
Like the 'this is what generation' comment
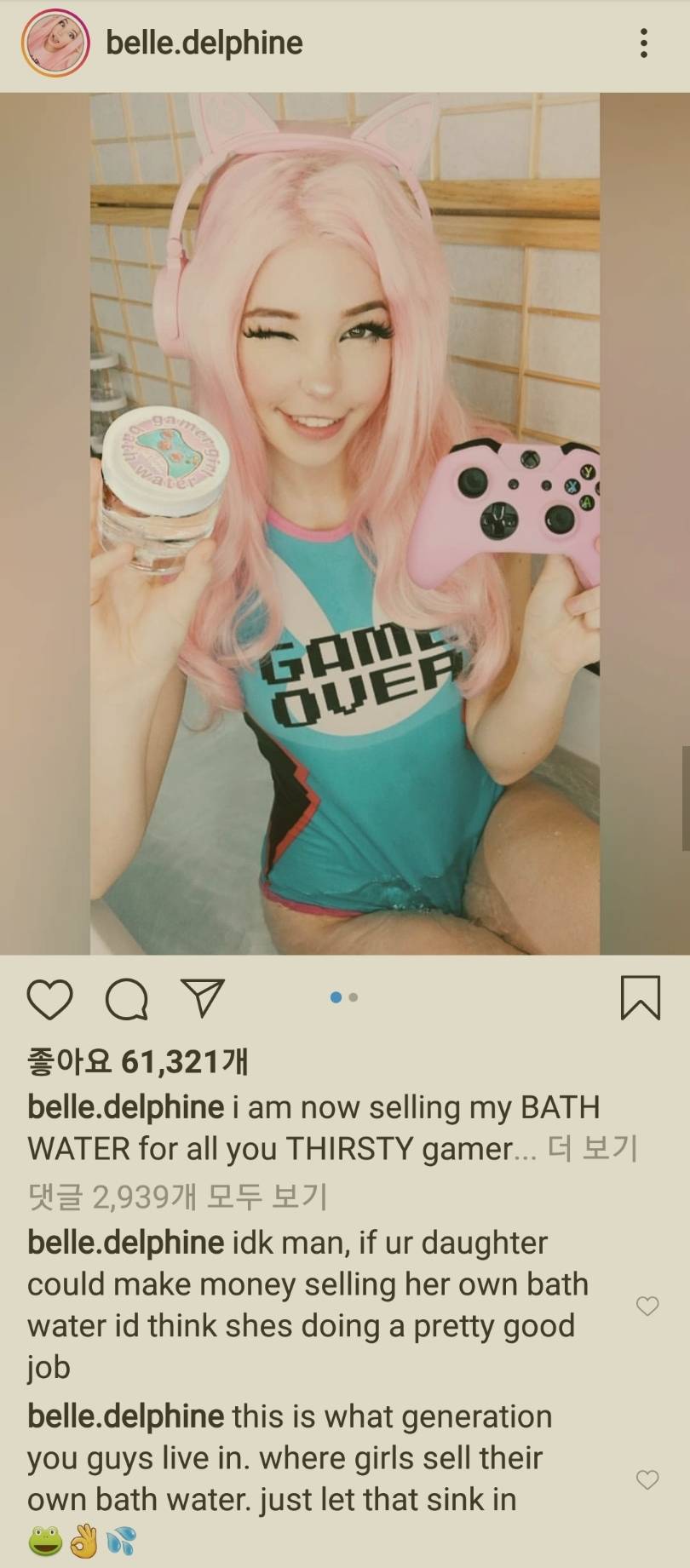[647, 1479]
